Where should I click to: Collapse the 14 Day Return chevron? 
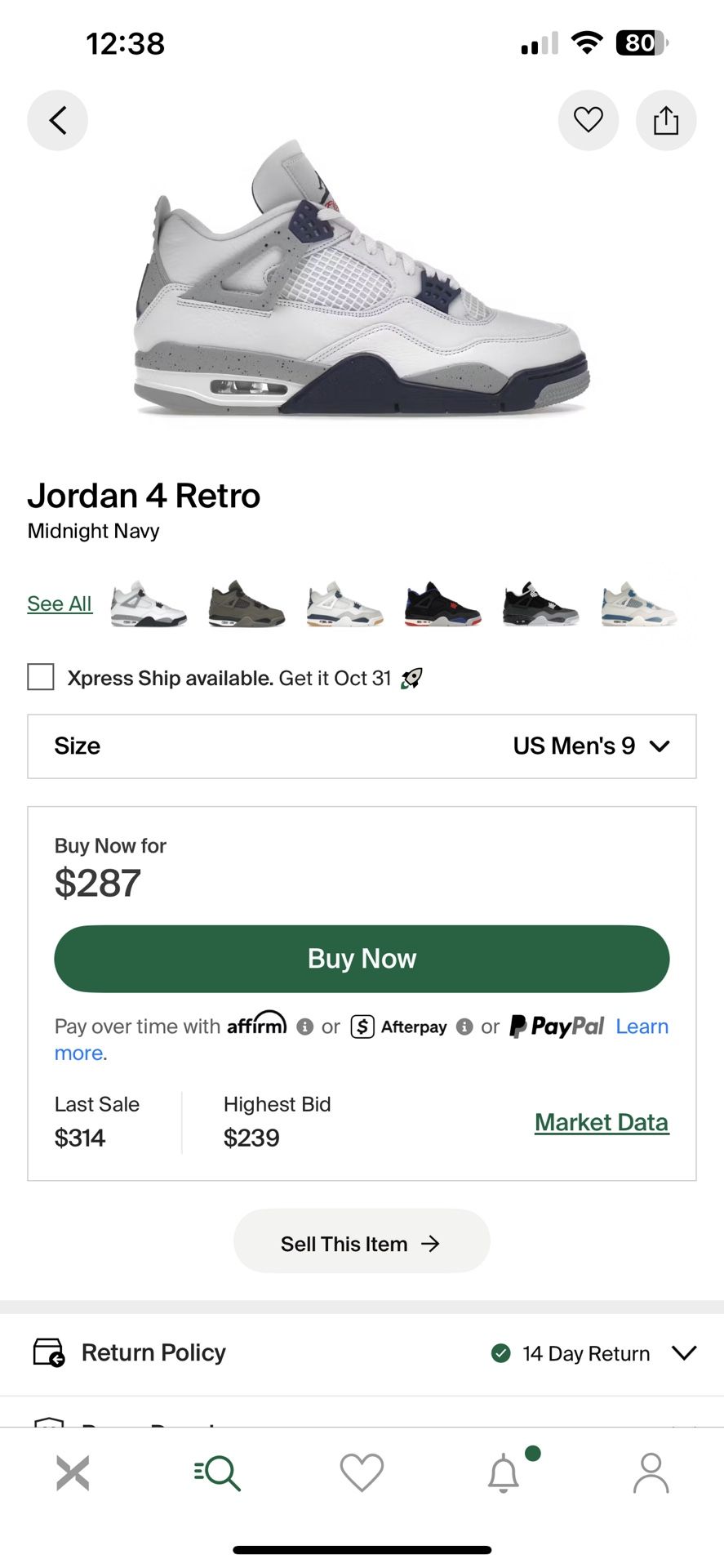click(684, 1352)
